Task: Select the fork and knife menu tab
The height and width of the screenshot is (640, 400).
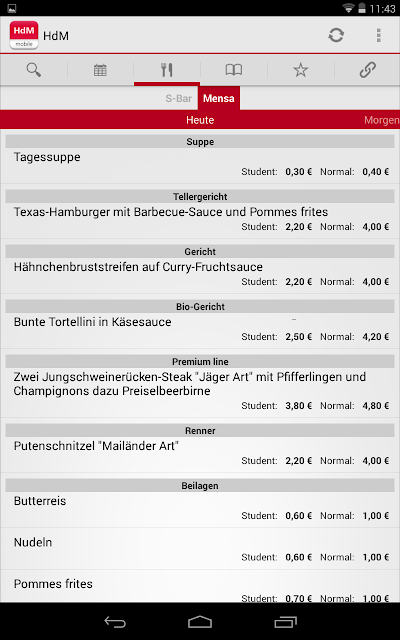Action: tap(167, 70)
